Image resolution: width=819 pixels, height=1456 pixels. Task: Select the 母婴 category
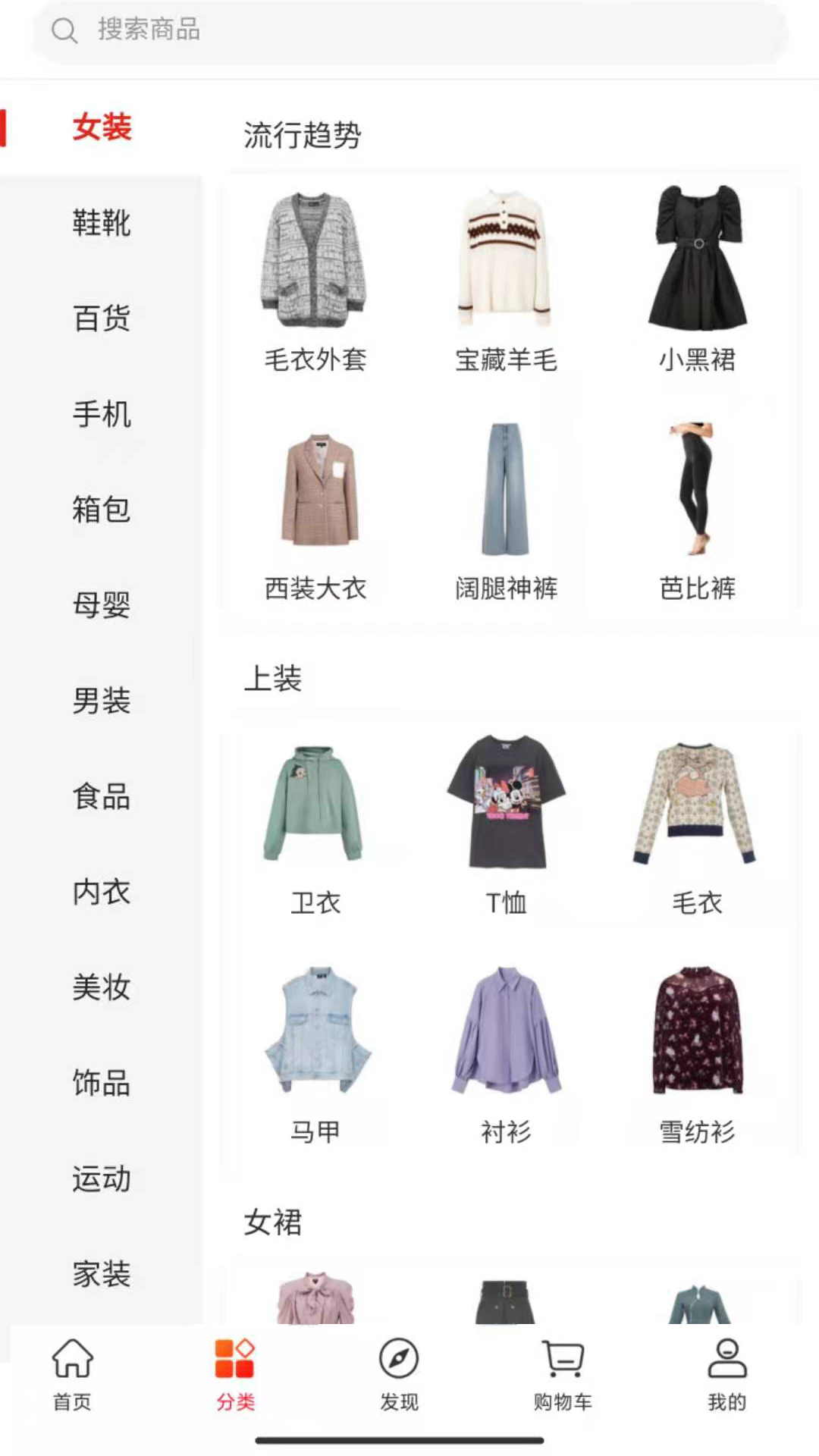[102, 605]
